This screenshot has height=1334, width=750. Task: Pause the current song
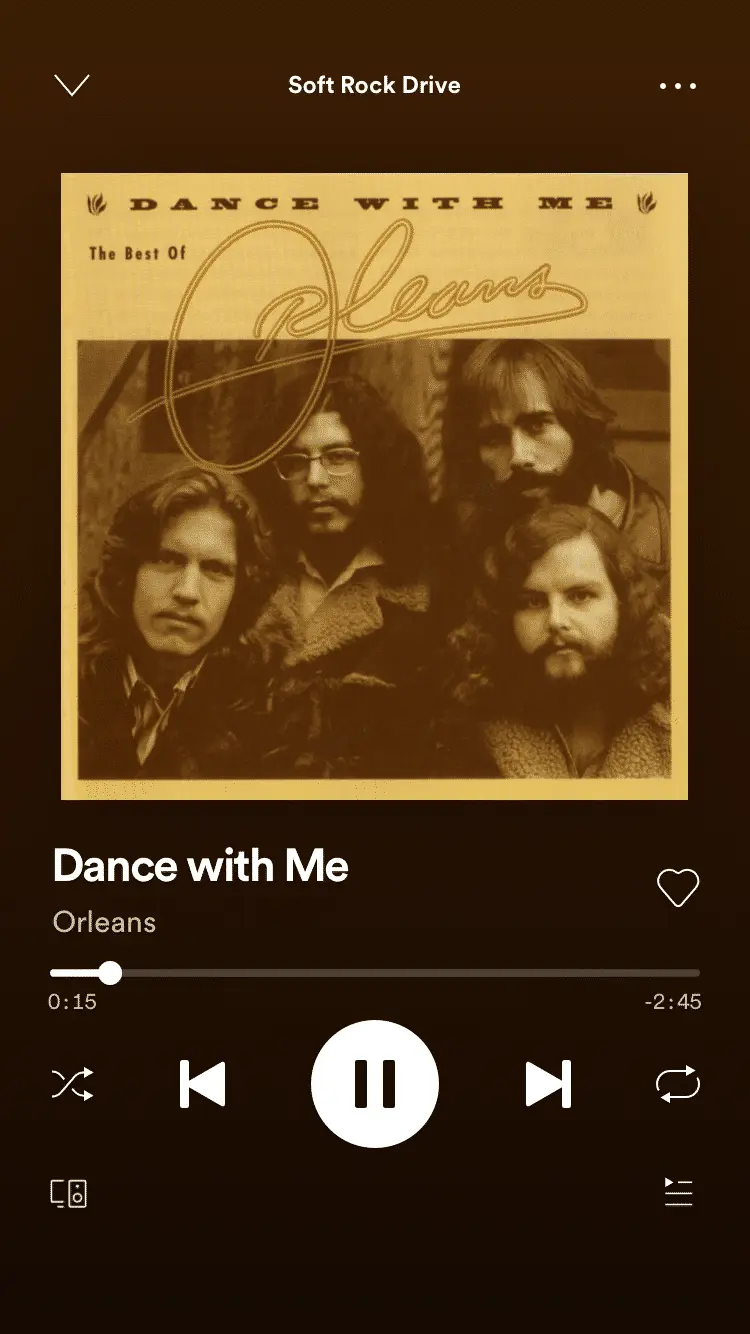tap(375, 1083)
